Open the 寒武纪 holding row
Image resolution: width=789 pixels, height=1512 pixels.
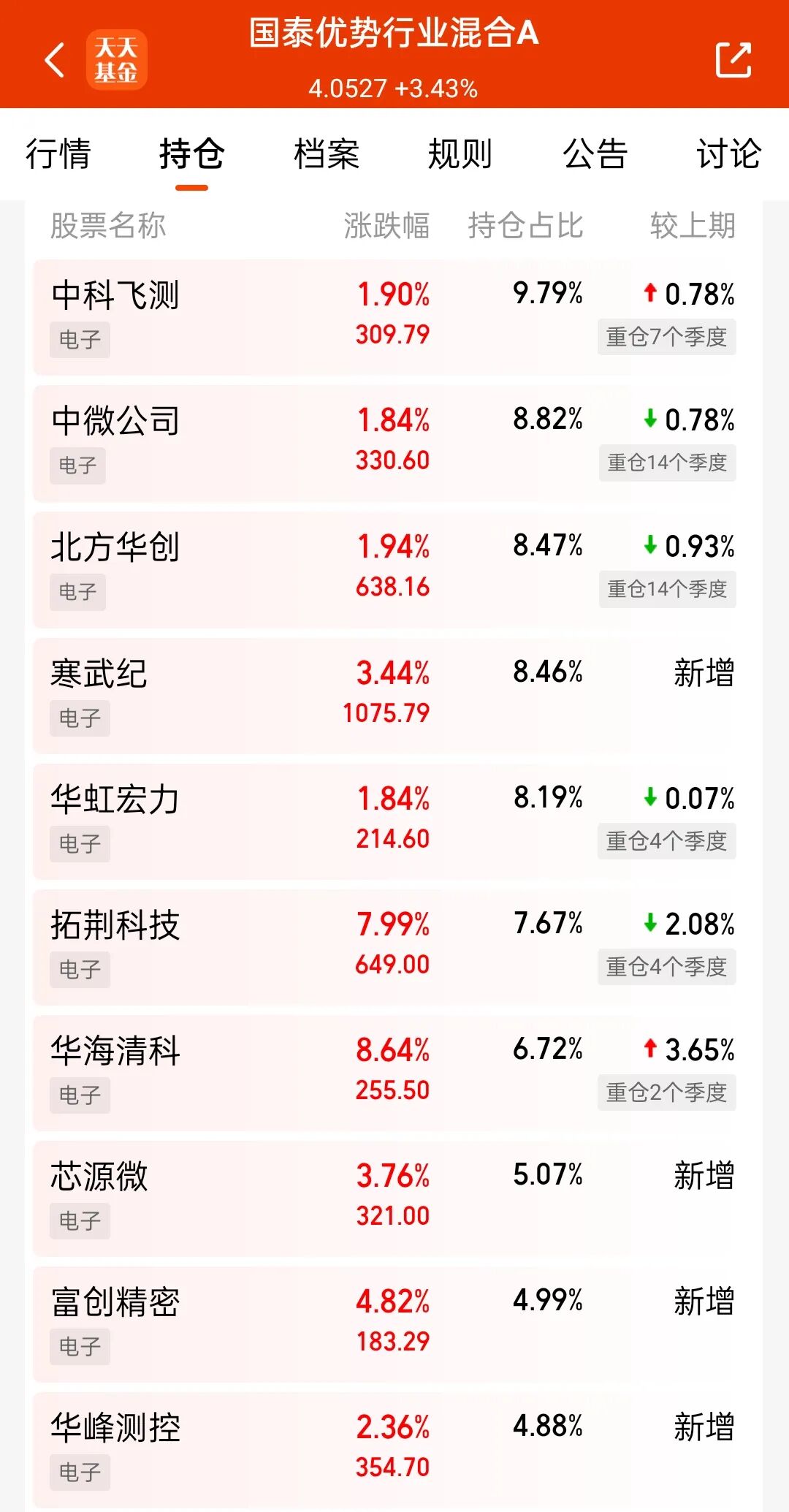coord(394,696)
